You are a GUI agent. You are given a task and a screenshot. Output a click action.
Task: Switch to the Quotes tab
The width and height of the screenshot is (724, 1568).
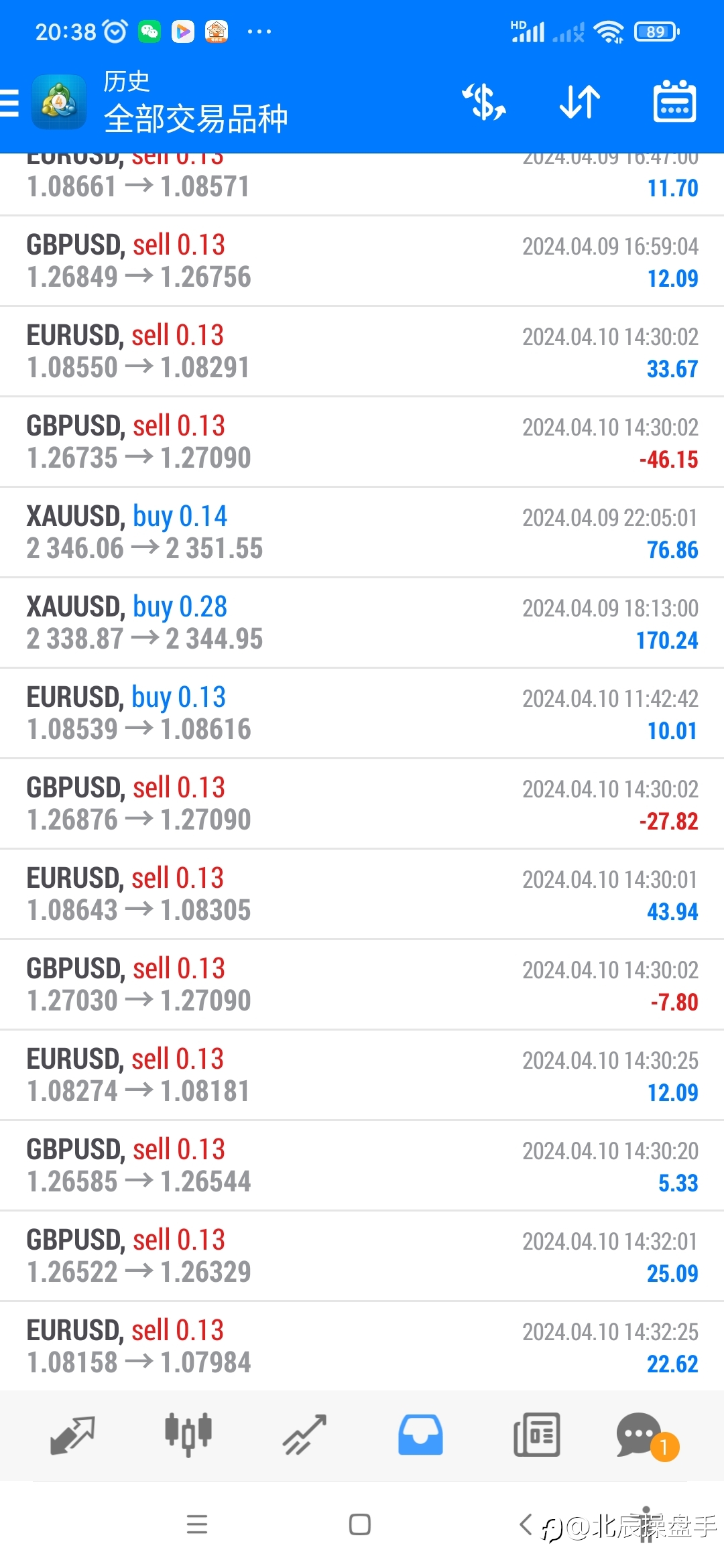[x=72, y=1435]
